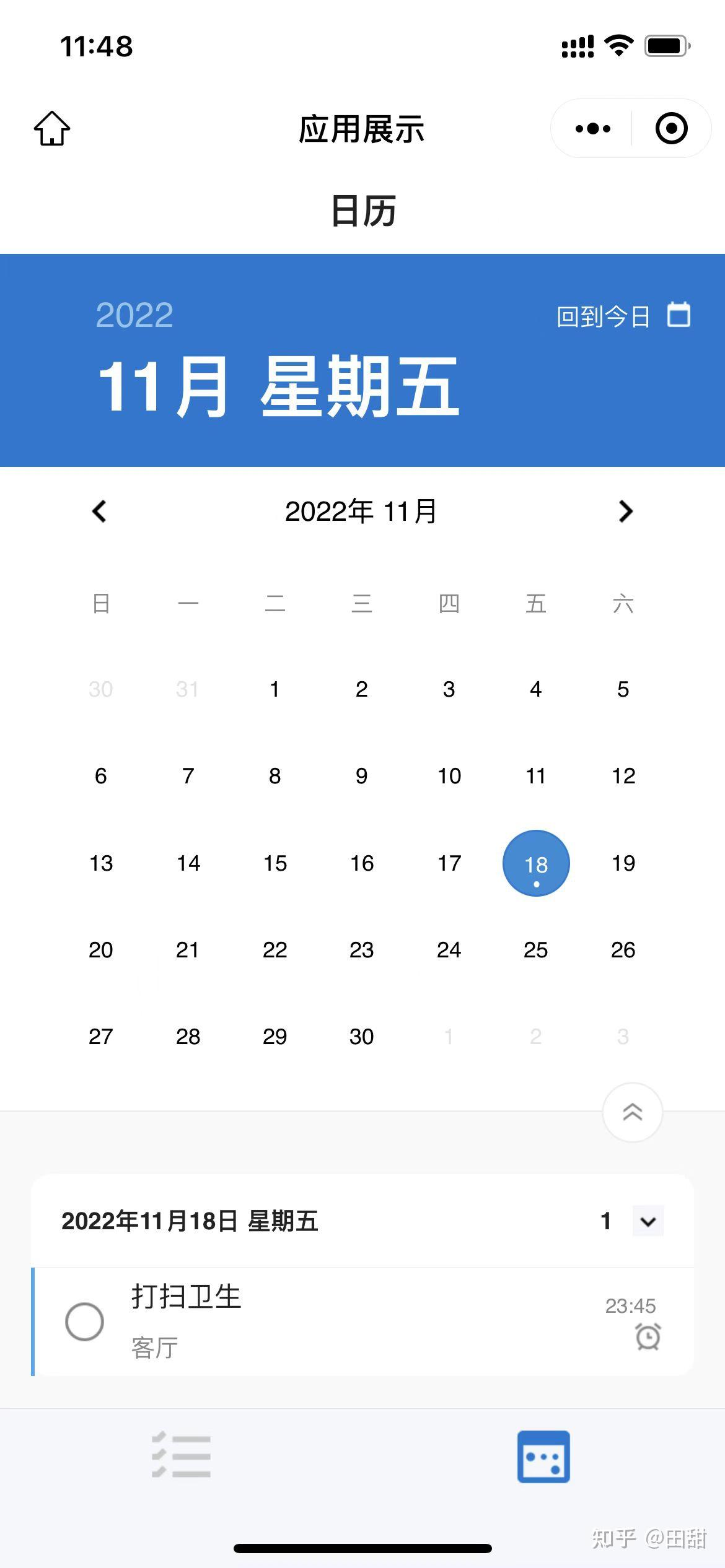Viewport: 725px width, 1568px height.
Task: Go to the next month
Action: 625,511
